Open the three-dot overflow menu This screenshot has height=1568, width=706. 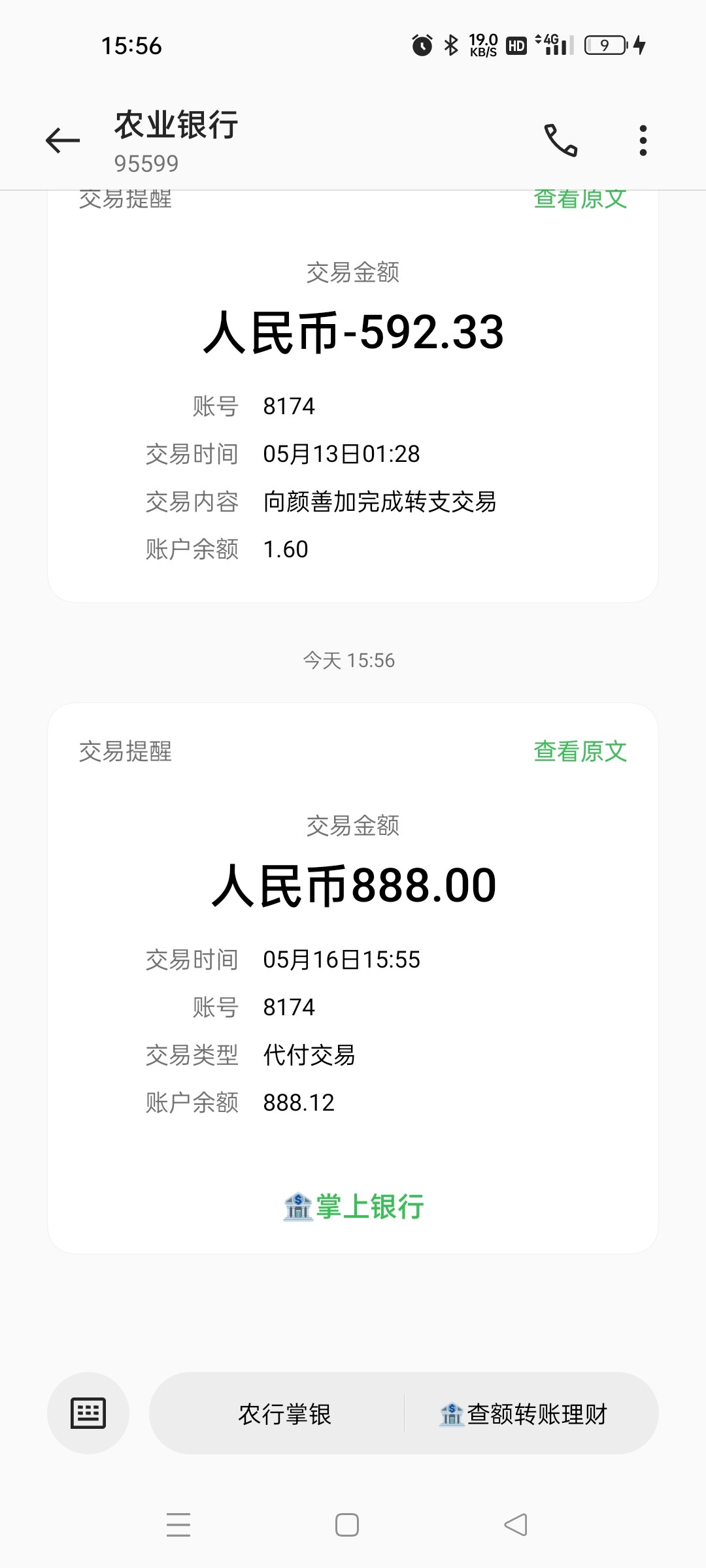coord(643,140)
